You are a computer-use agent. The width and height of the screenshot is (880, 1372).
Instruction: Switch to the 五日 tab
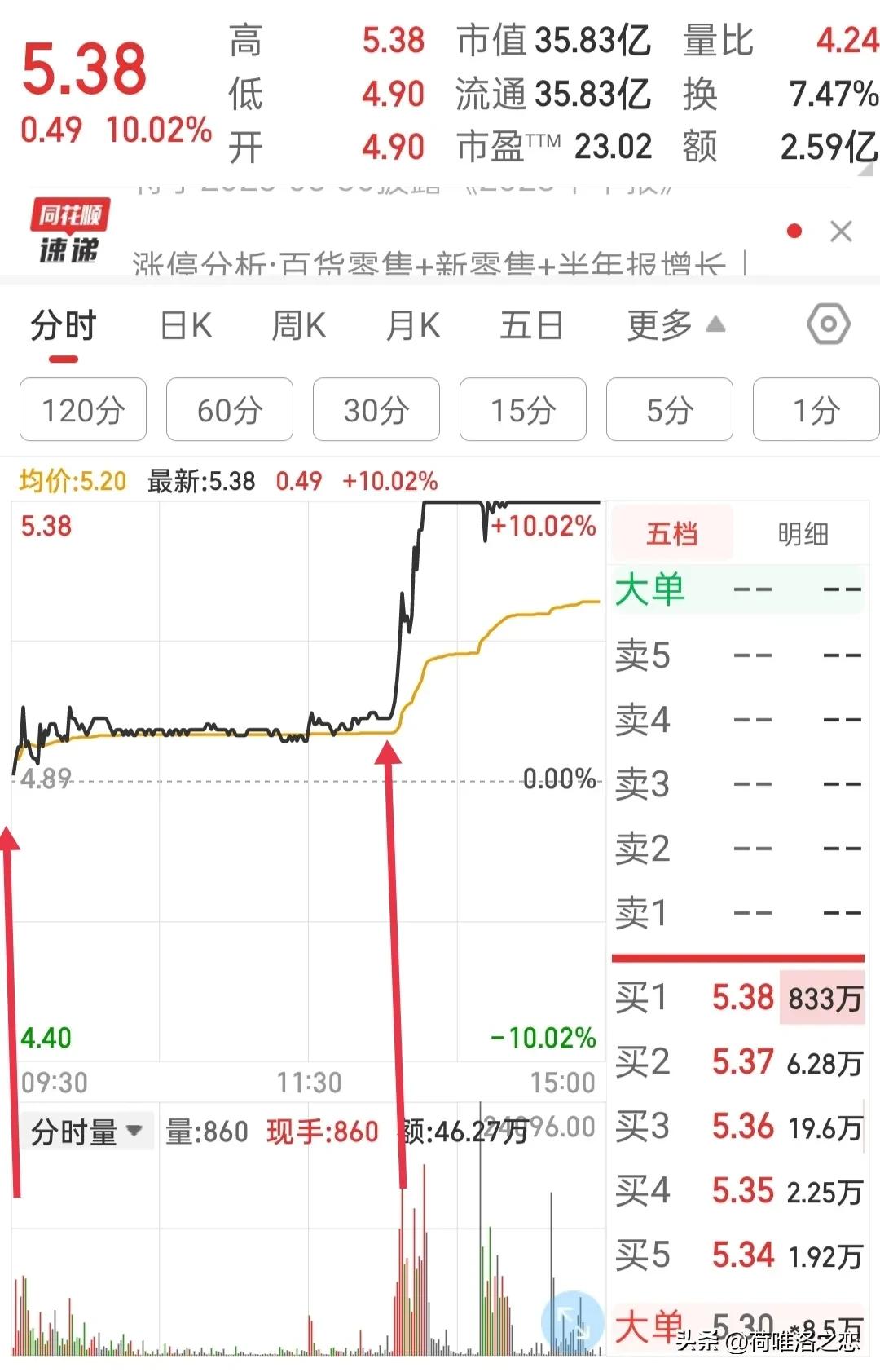[531, 324]
